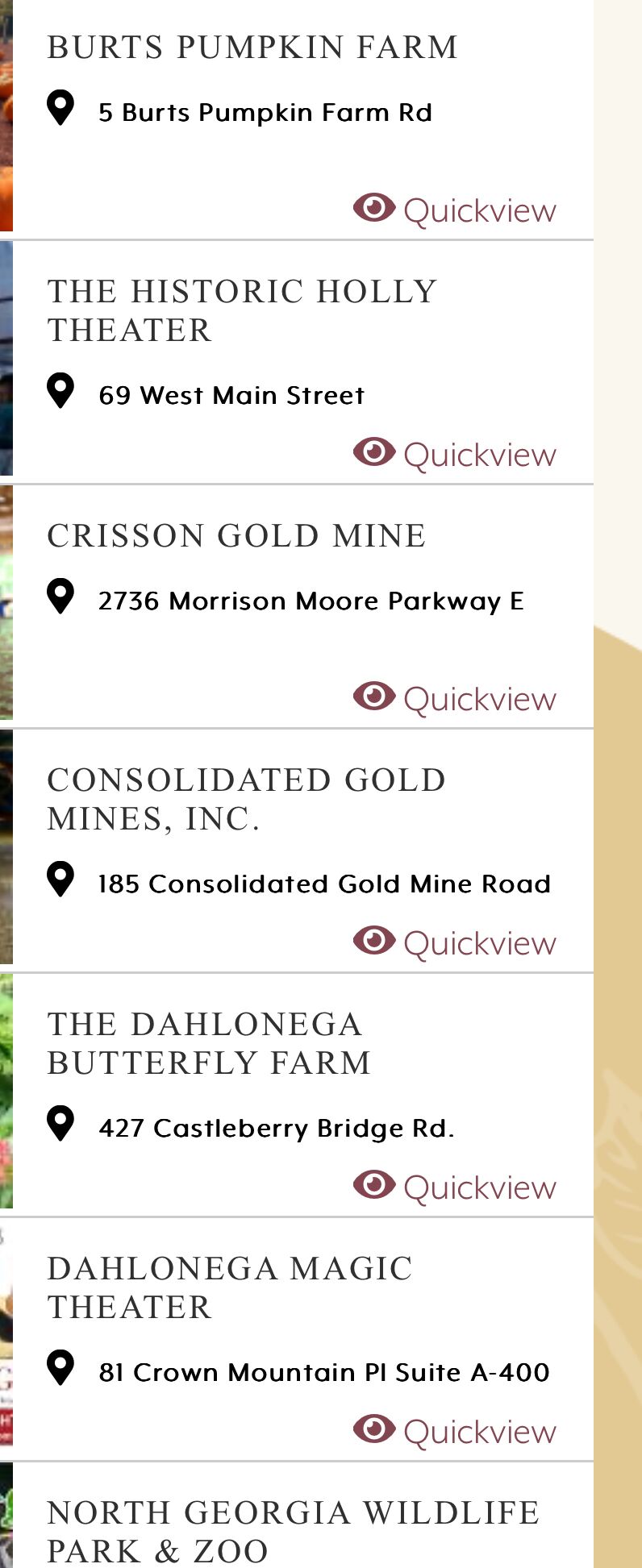Open Consolidated Gold Mines, Inc. listing title
642x1568 pixels.
[x=246, y=800]
